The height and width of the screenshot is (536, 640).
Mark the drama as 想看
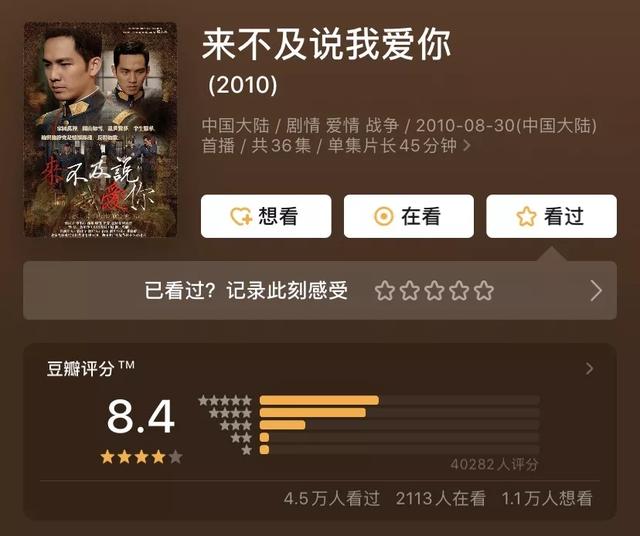coord(266,216)
